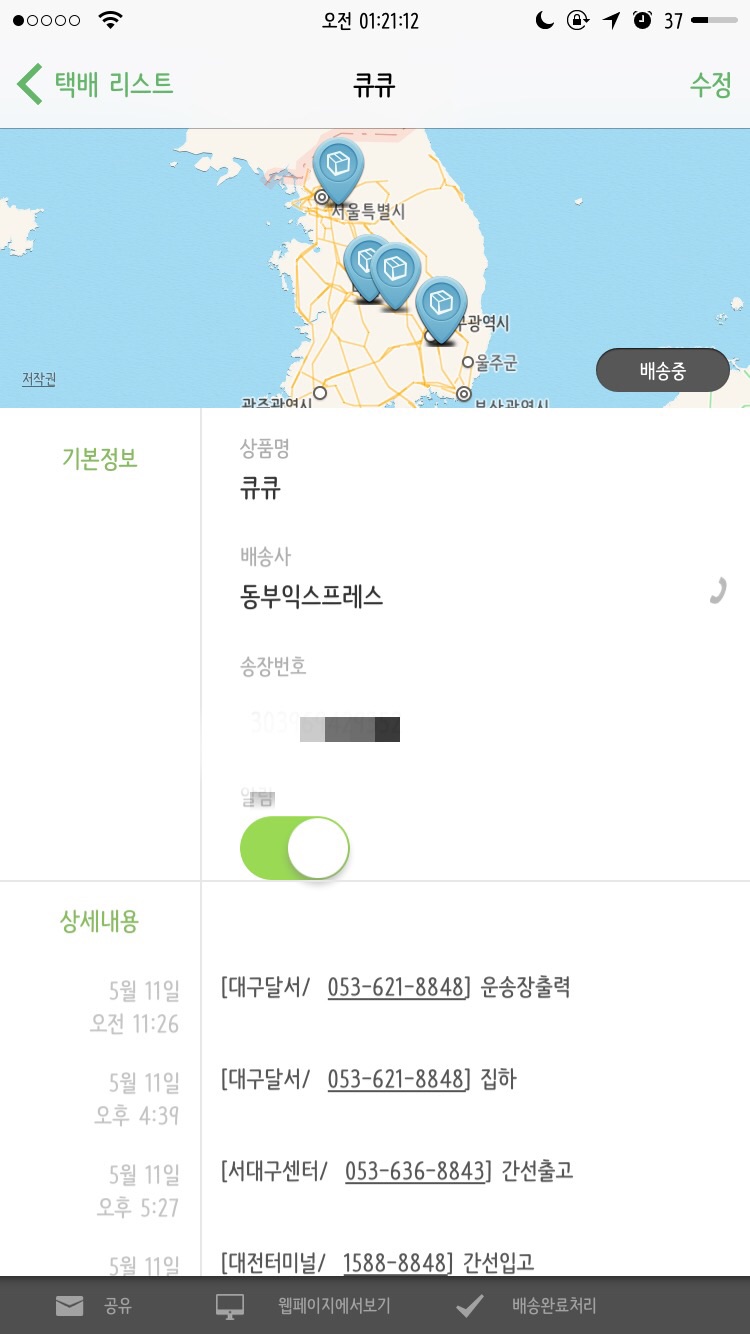750x1334 pixels.
Task: Tap 수정 to edit this parcel
Action: 710,85
